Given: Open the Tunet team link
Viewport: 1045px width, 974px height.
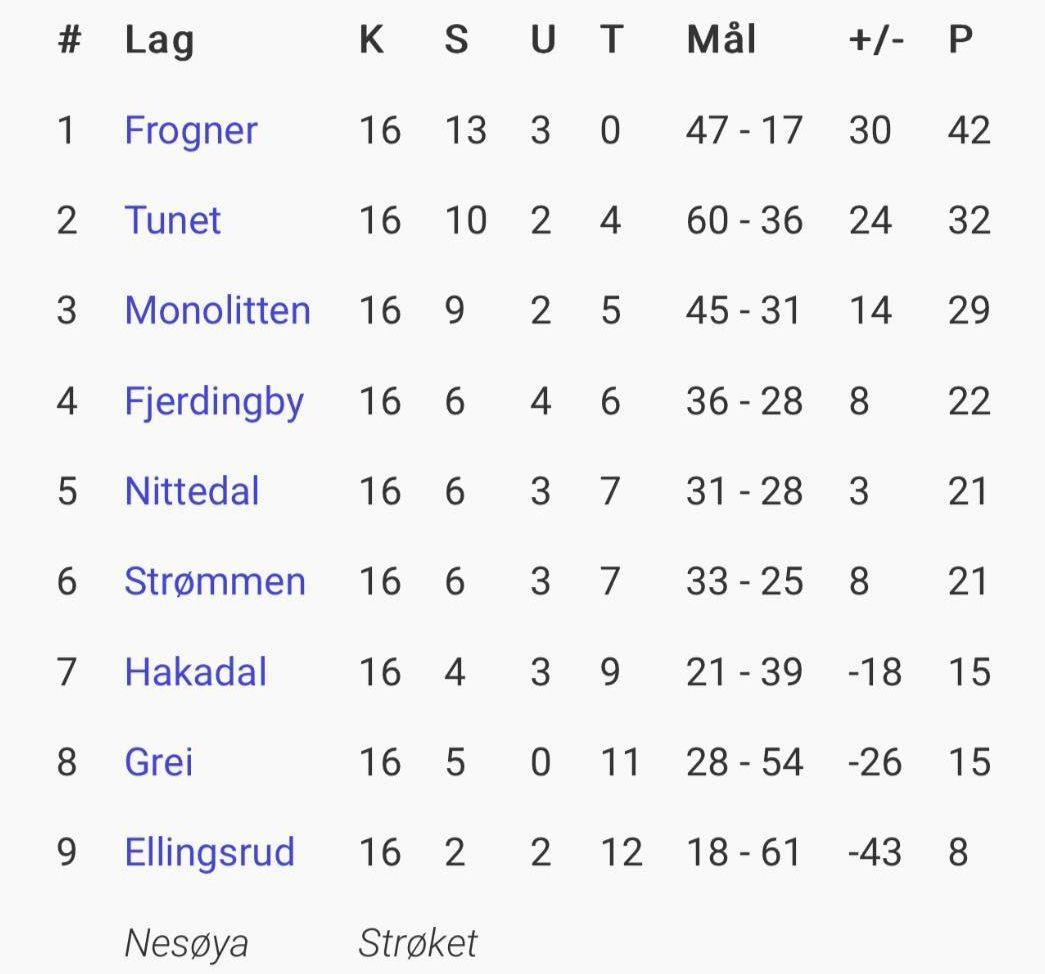Looking at the screenshot, I should [172, 221].
